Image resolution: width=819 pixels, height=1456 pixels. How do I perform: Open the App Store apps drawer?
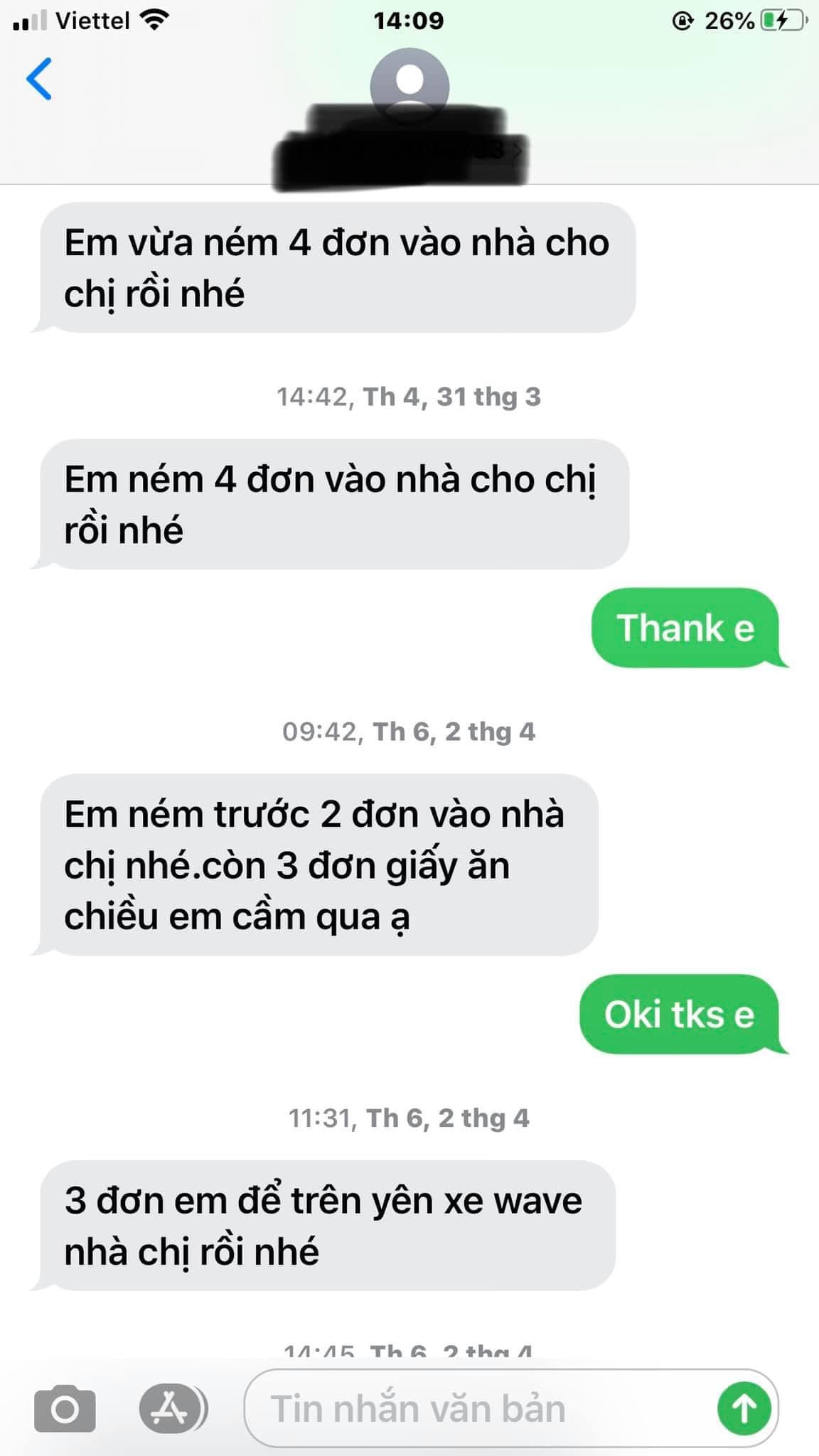171,1408
